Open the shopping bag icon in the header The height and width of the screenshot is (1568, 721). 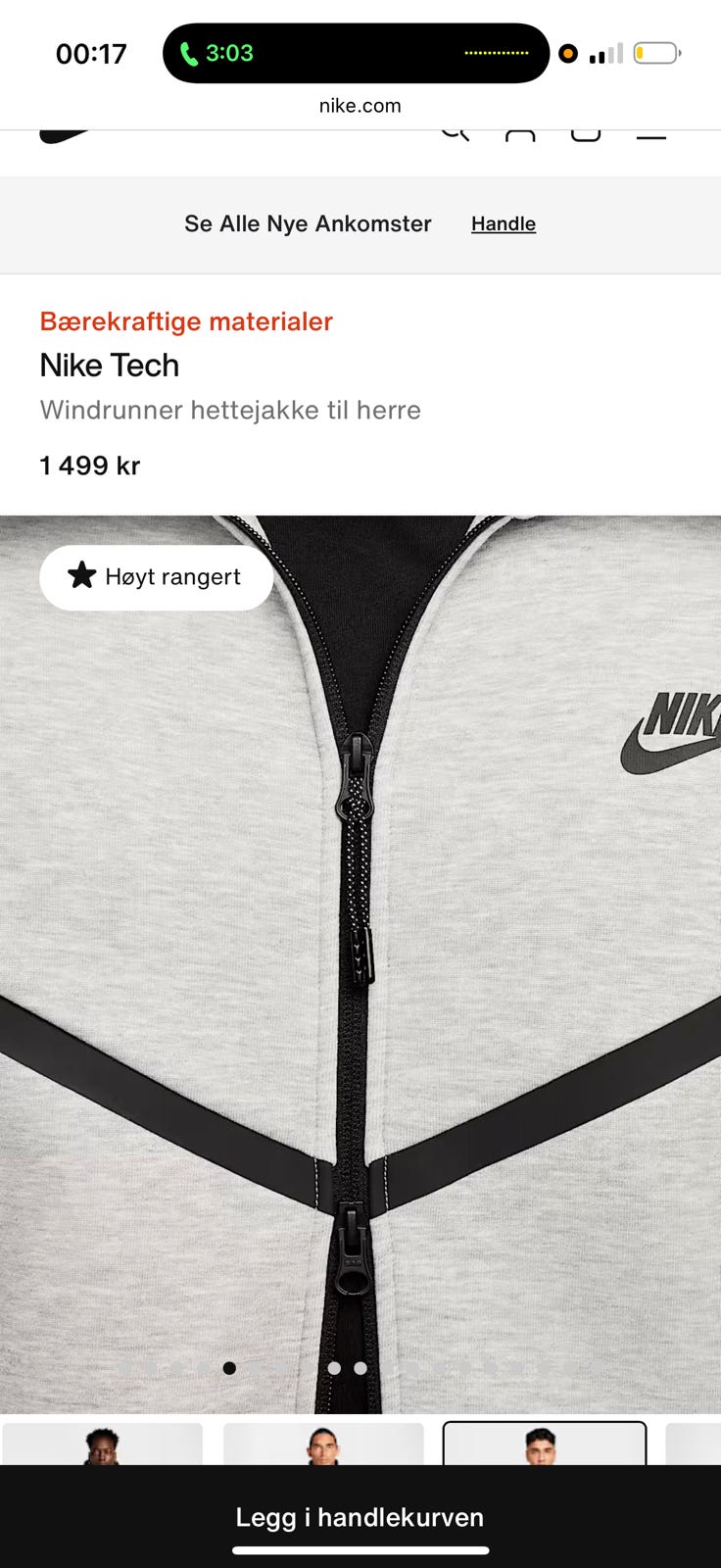pyautogui.click(x=586, y=135)
